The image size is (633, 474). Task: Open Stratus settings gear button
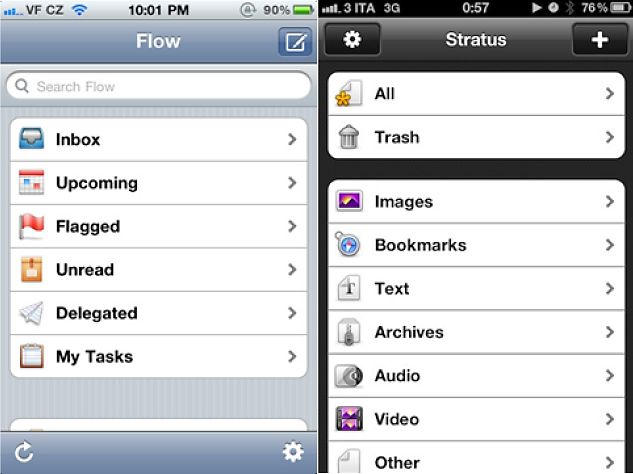click(x=353, y=40)
